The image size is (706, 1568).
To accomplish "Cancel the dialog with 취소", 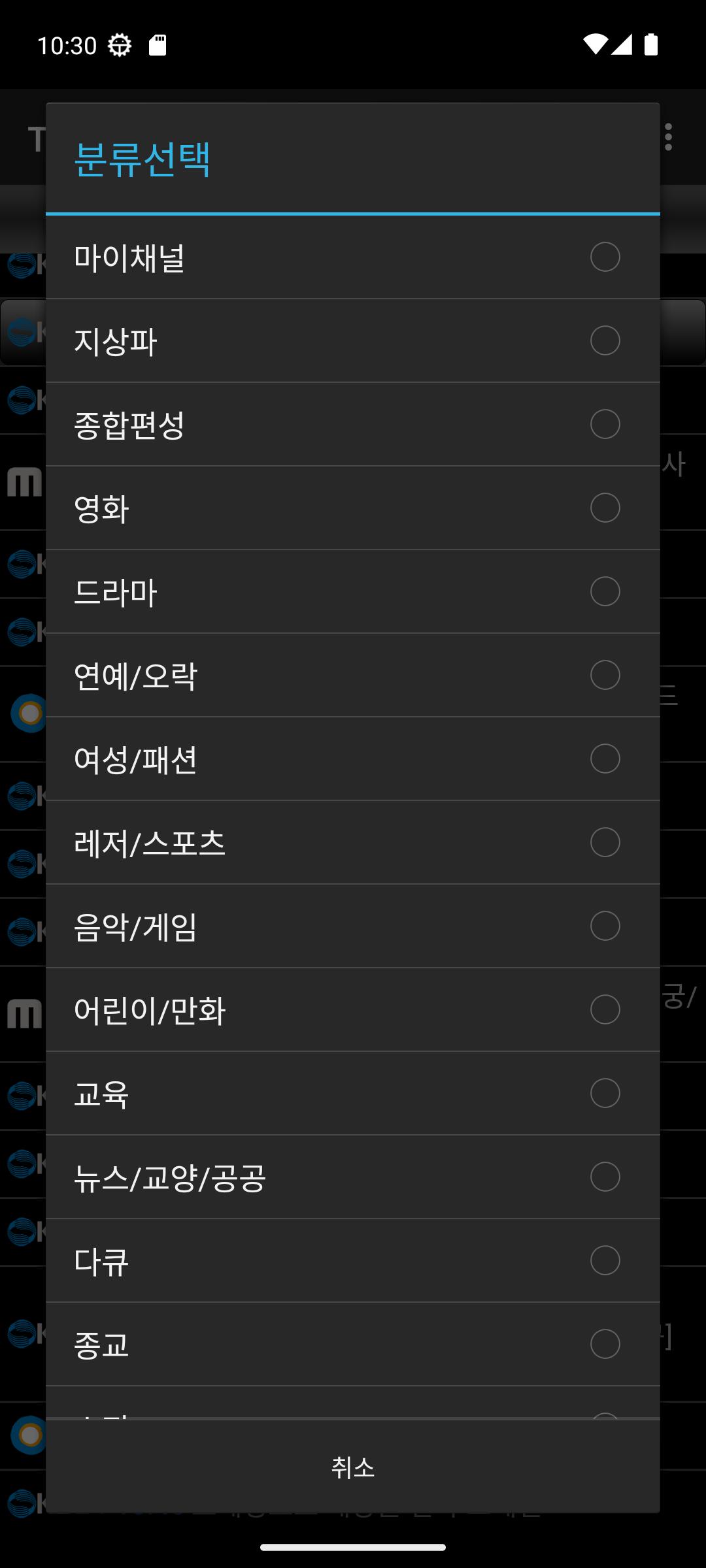I will tap(352, 1467).
